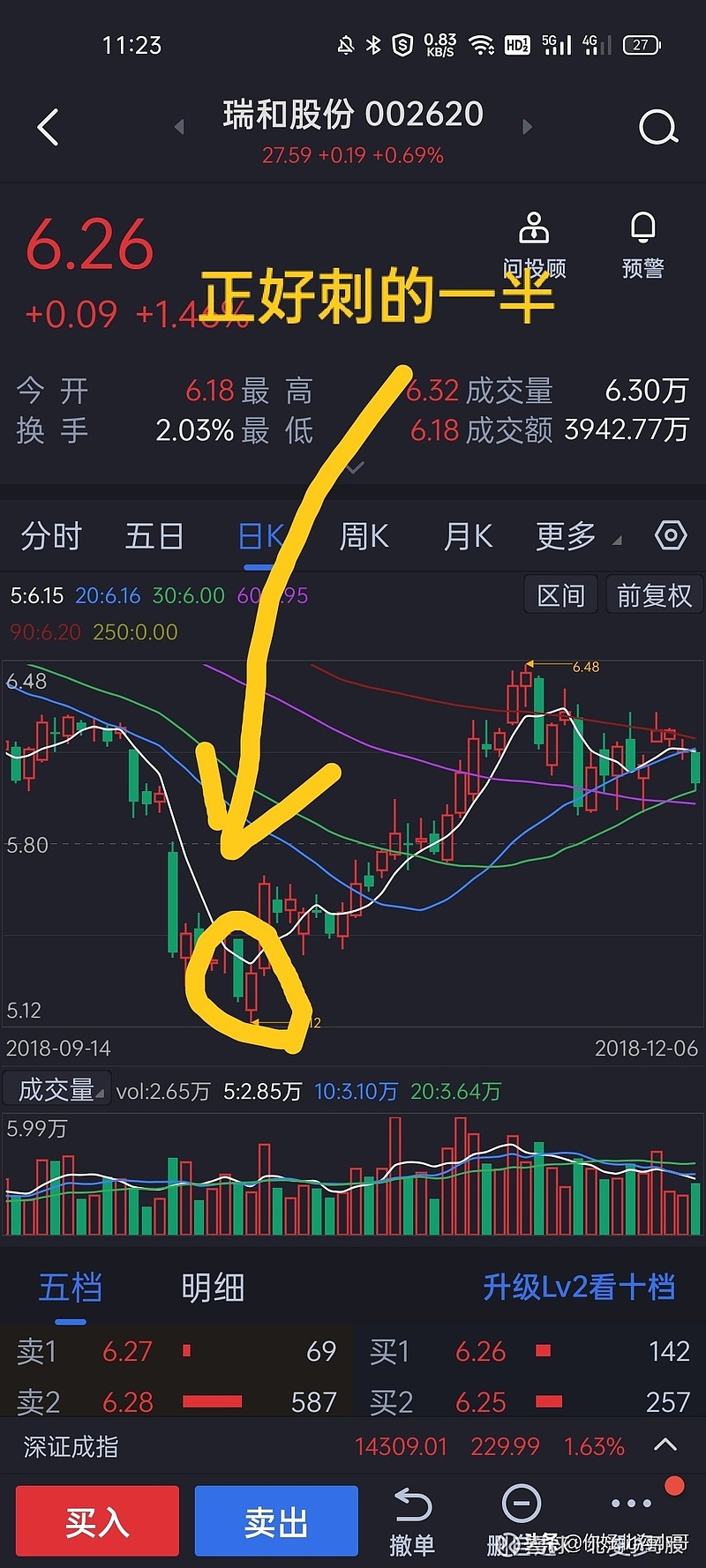Viewport: 706px width, 1568px height.
Task: Open the chart settings gear icon
Action: 671,535
